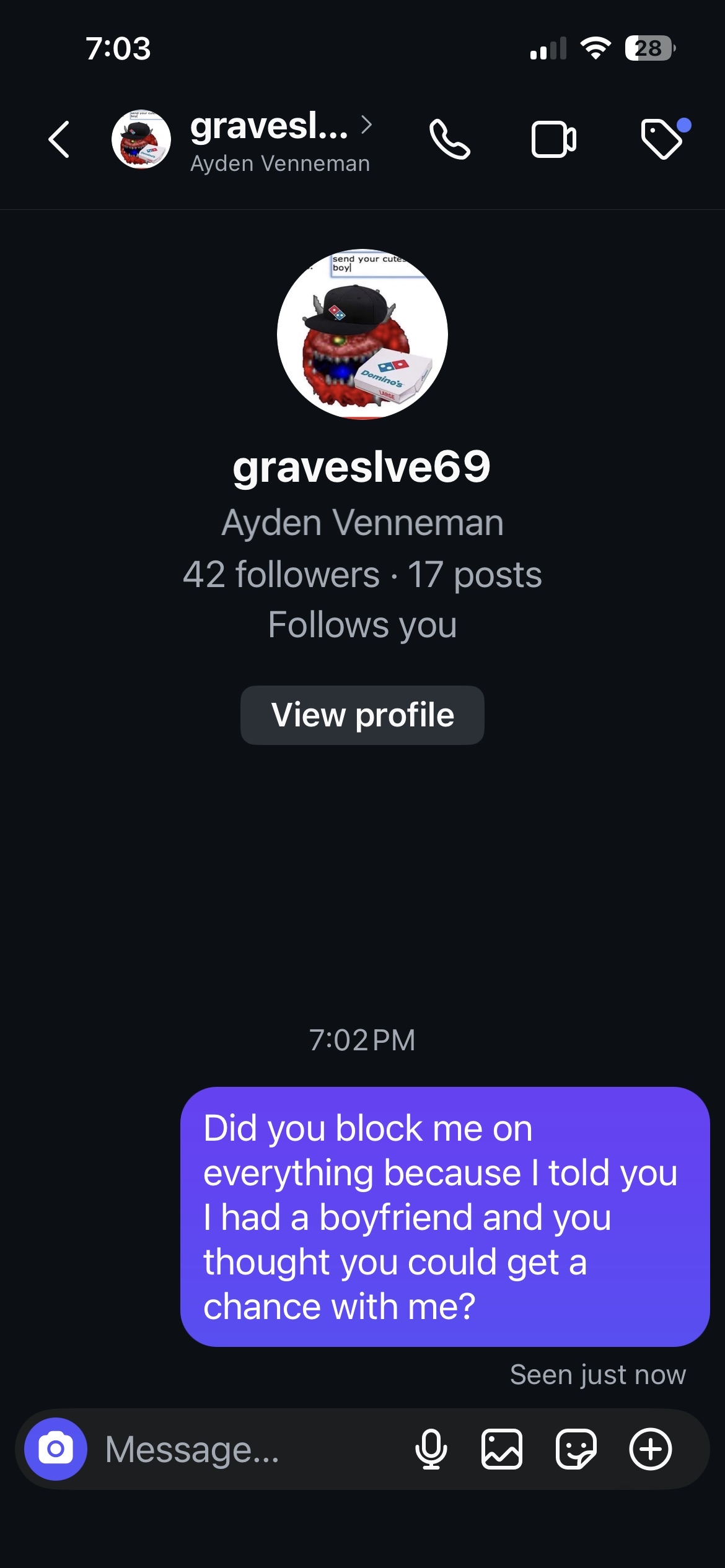Tap the View profile button
The width and height of the screenshot is (725, 1568).
[362, 715]
